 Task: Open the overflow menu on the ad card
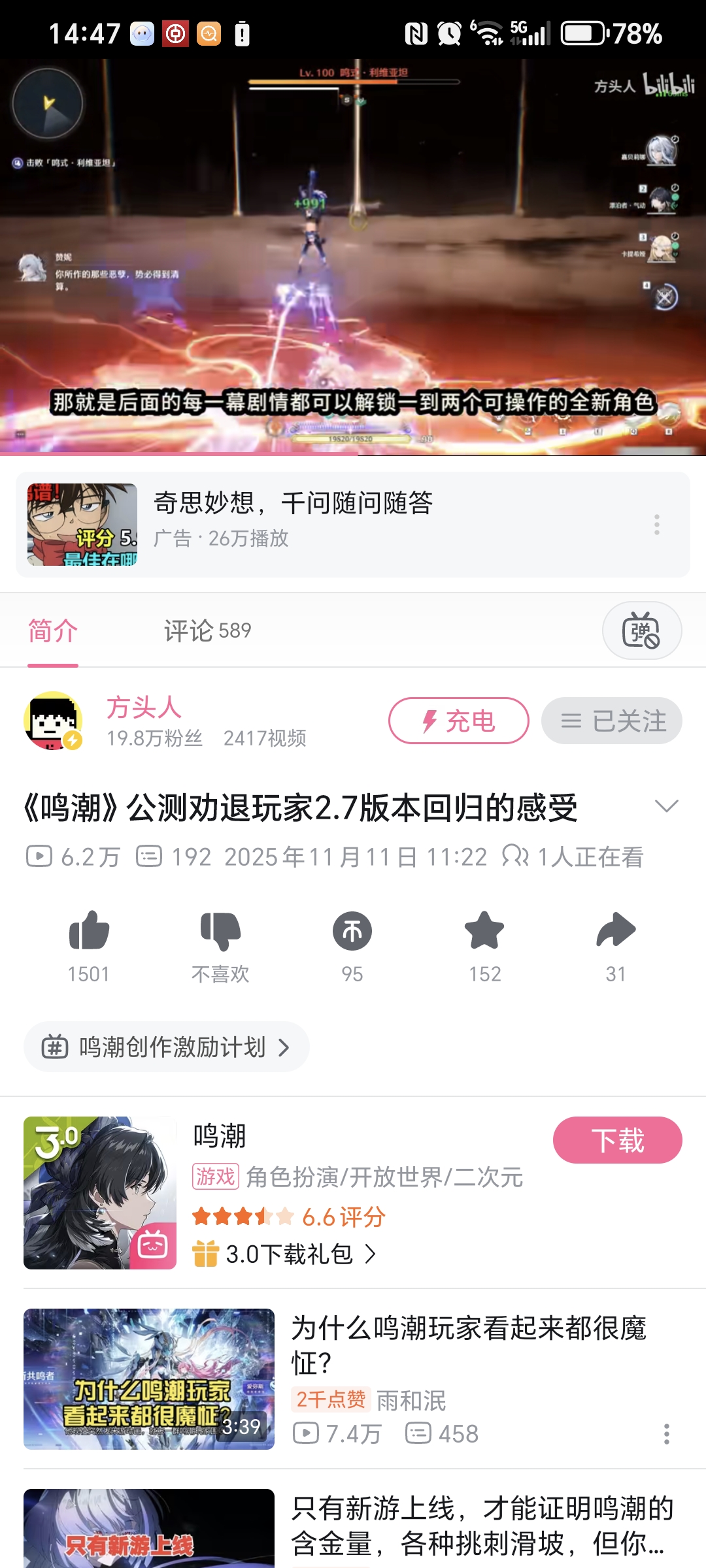(x=657, y=525)
